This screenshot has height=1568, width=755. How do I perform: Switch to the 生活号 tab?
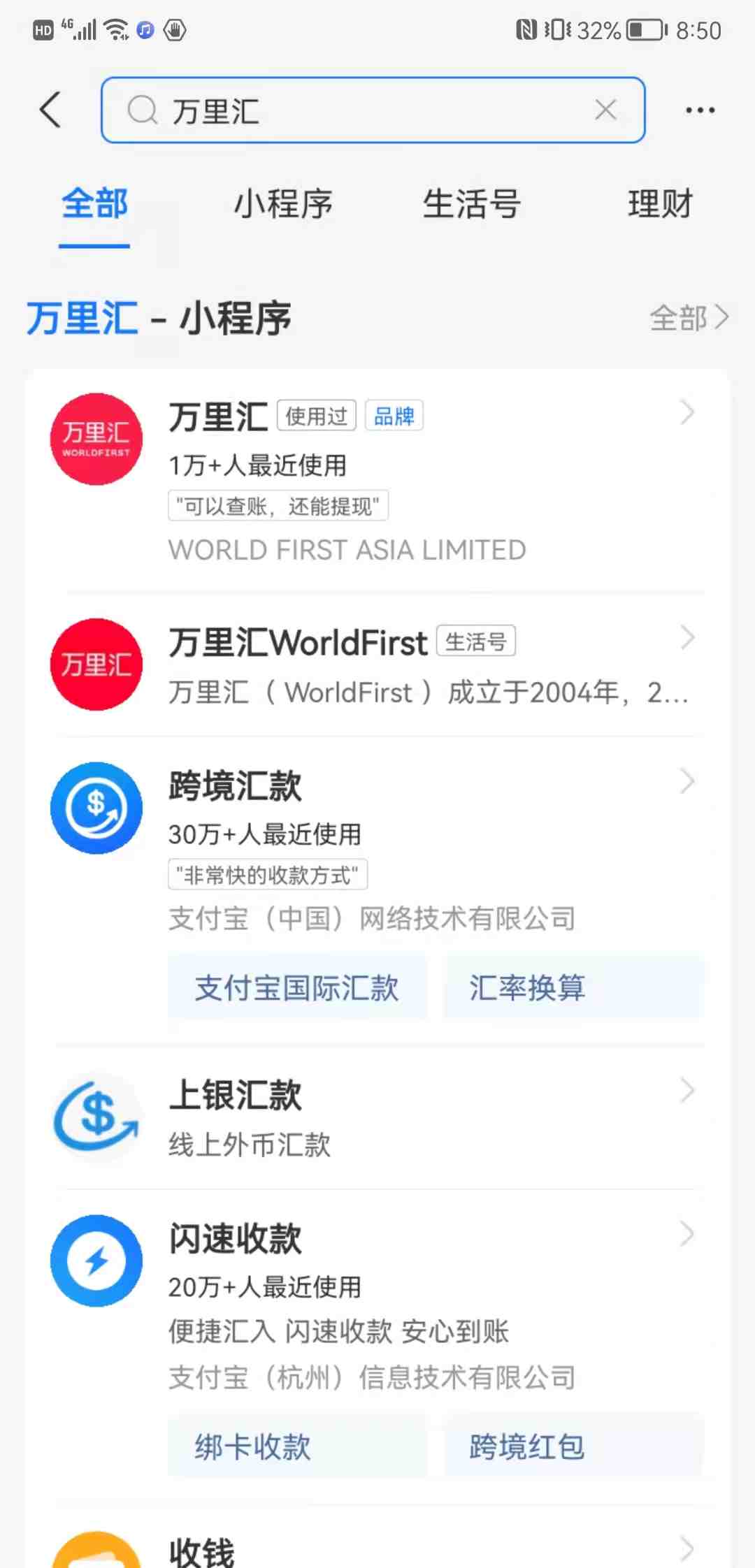click(471, 205)
